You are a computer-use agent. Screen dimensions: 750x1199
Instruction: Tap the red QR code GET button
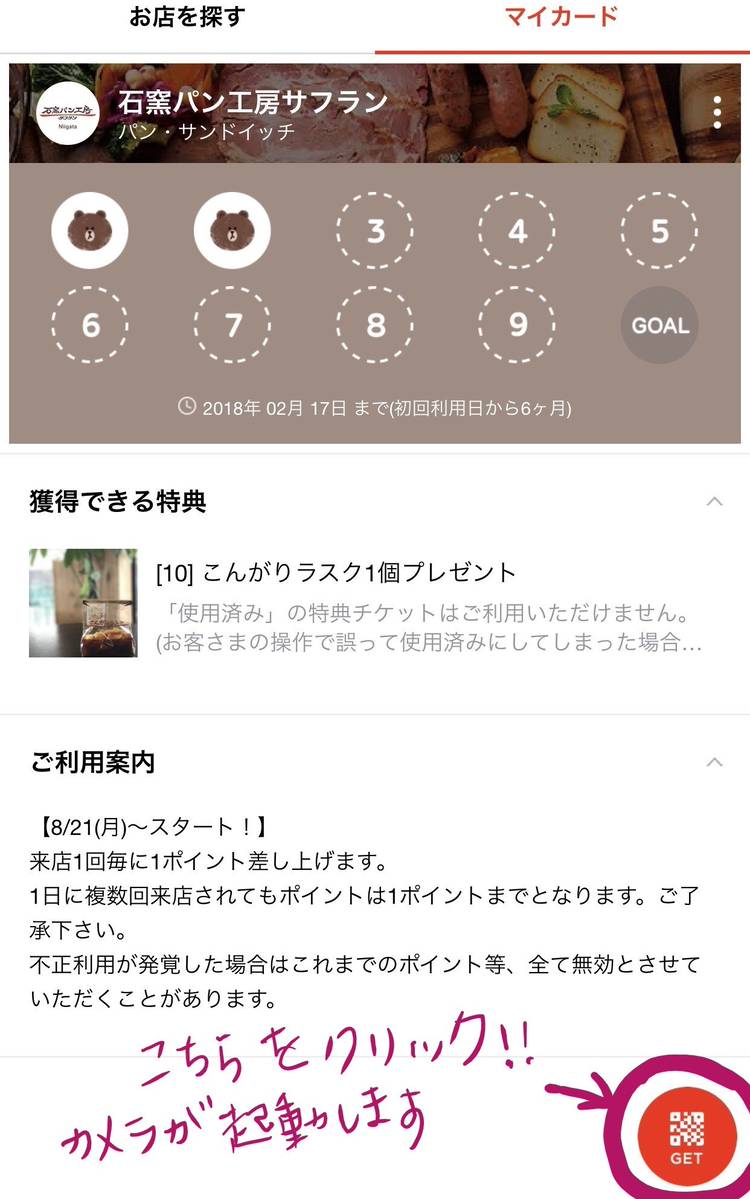[686, 1139]
